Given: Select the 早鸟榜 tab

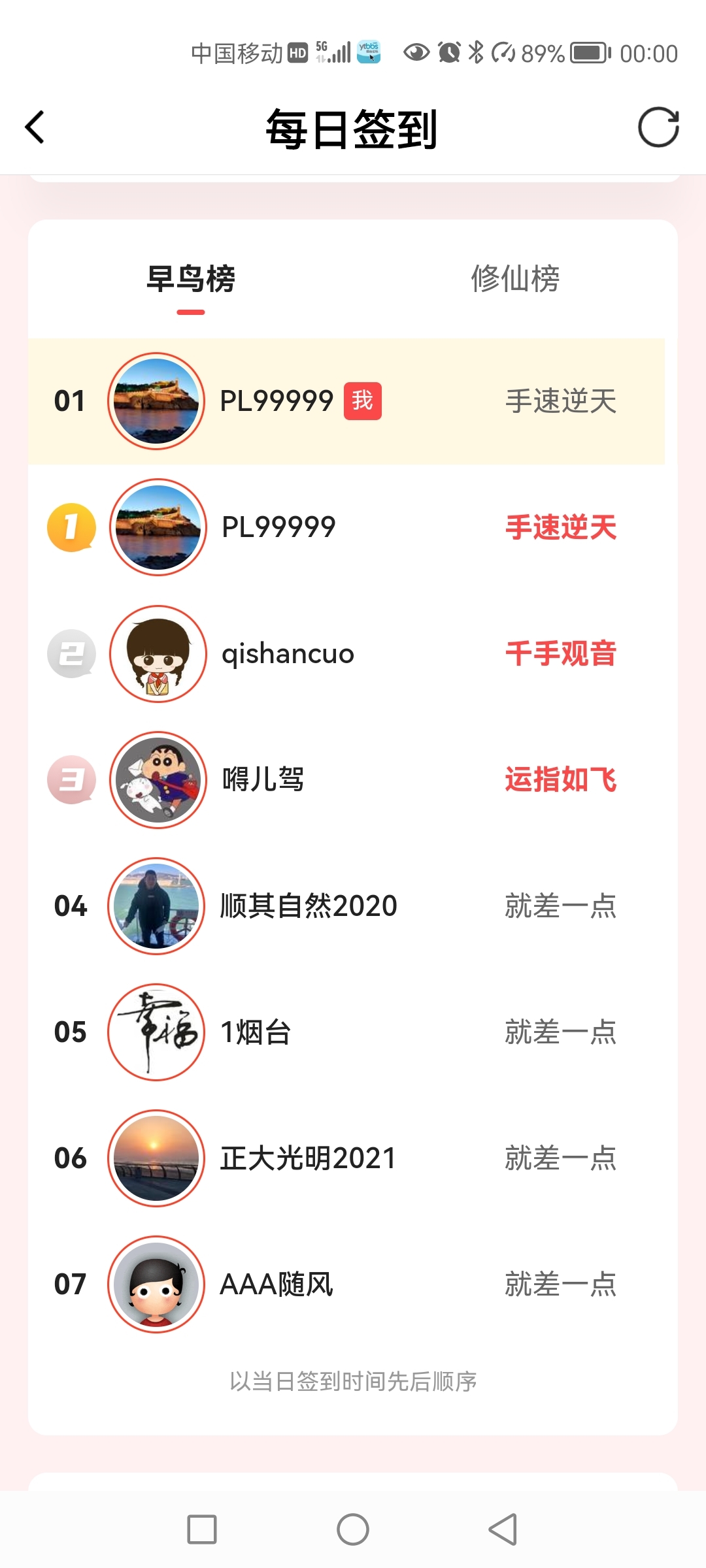Looking at the screenshot, I should [x=190, y=280].
